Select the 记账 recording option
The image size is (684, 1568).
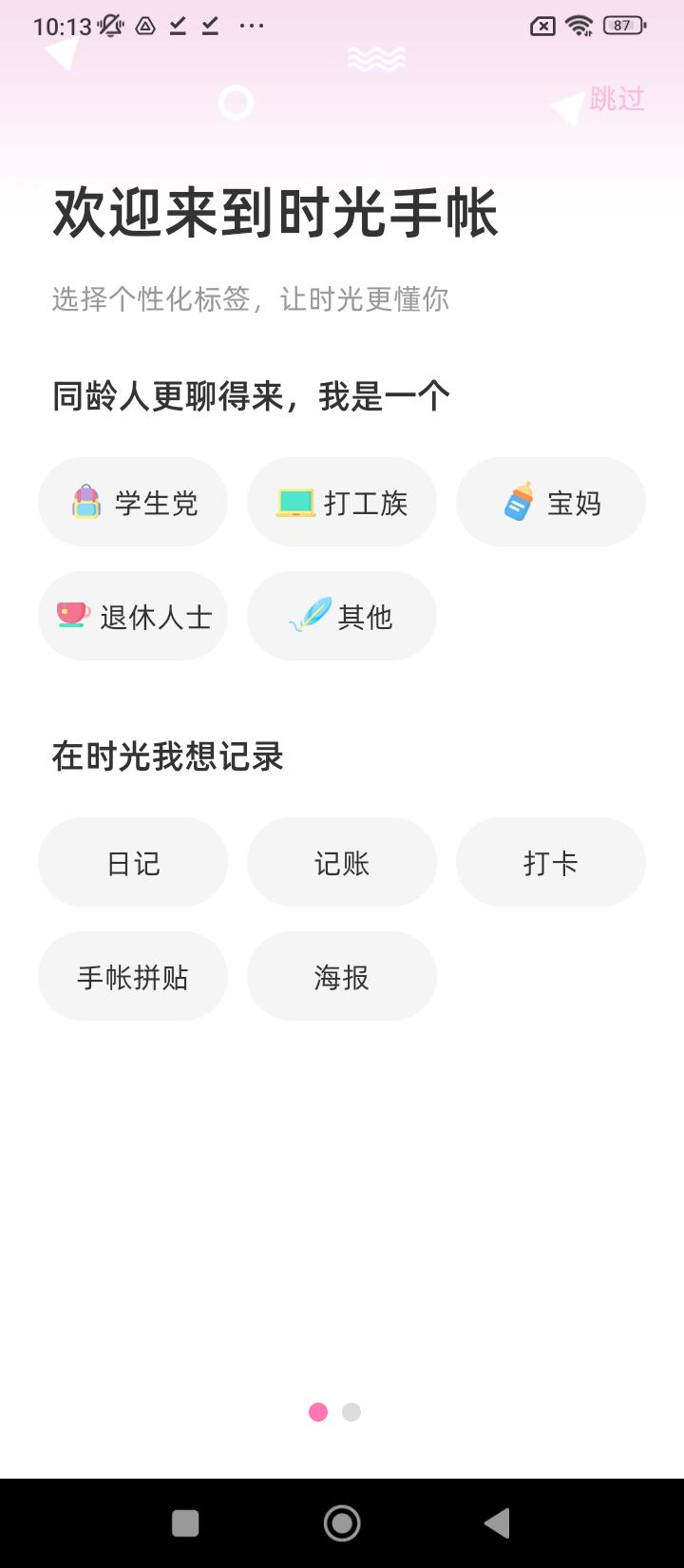tap(342, 862)
